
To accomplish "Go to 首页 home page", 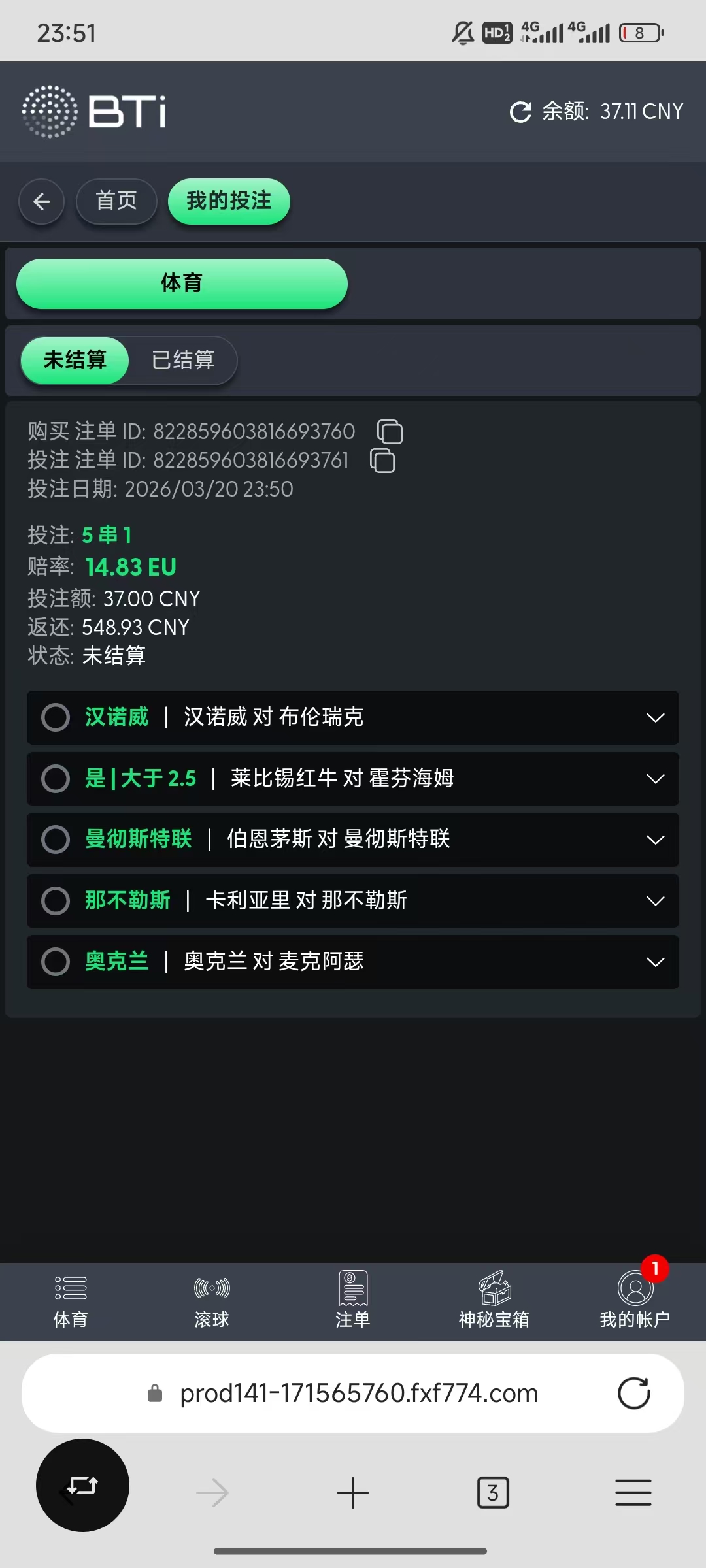I will [x=116, y=201].
